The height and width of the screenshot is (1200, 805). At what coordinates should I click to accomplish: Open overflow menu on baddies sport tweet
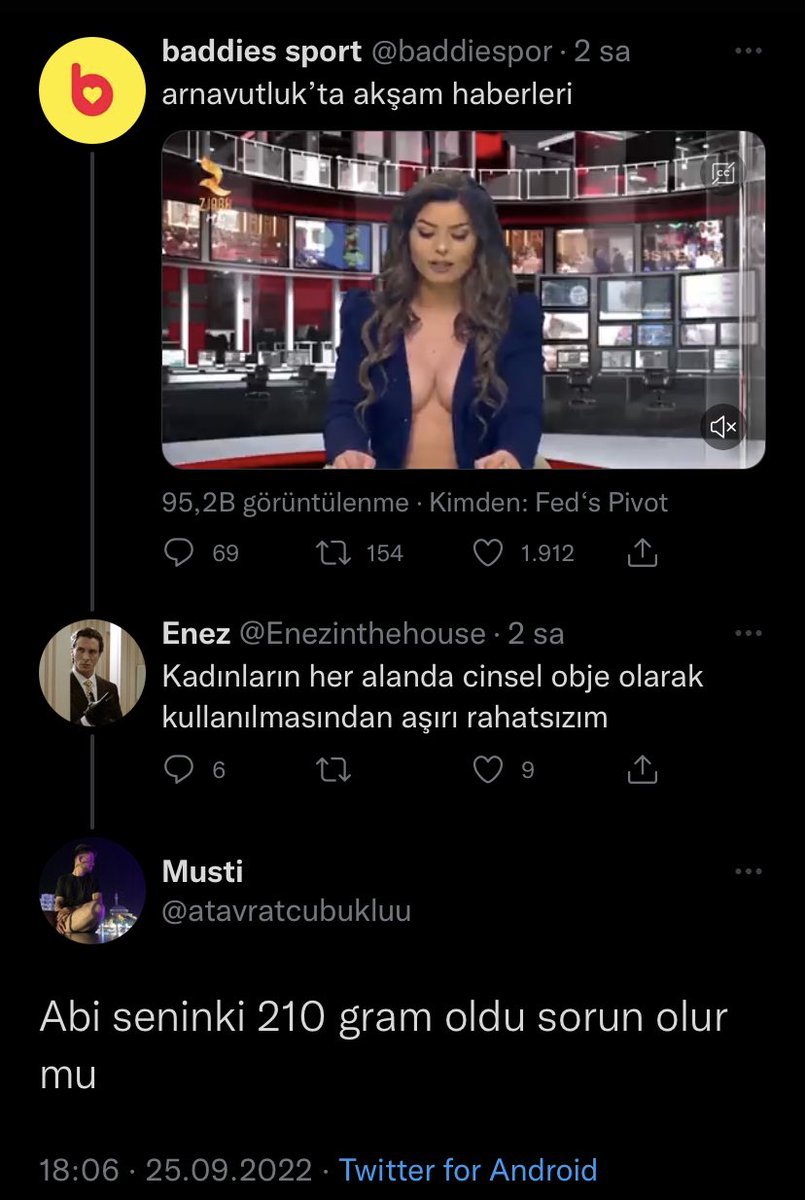(x=747, y=52)
